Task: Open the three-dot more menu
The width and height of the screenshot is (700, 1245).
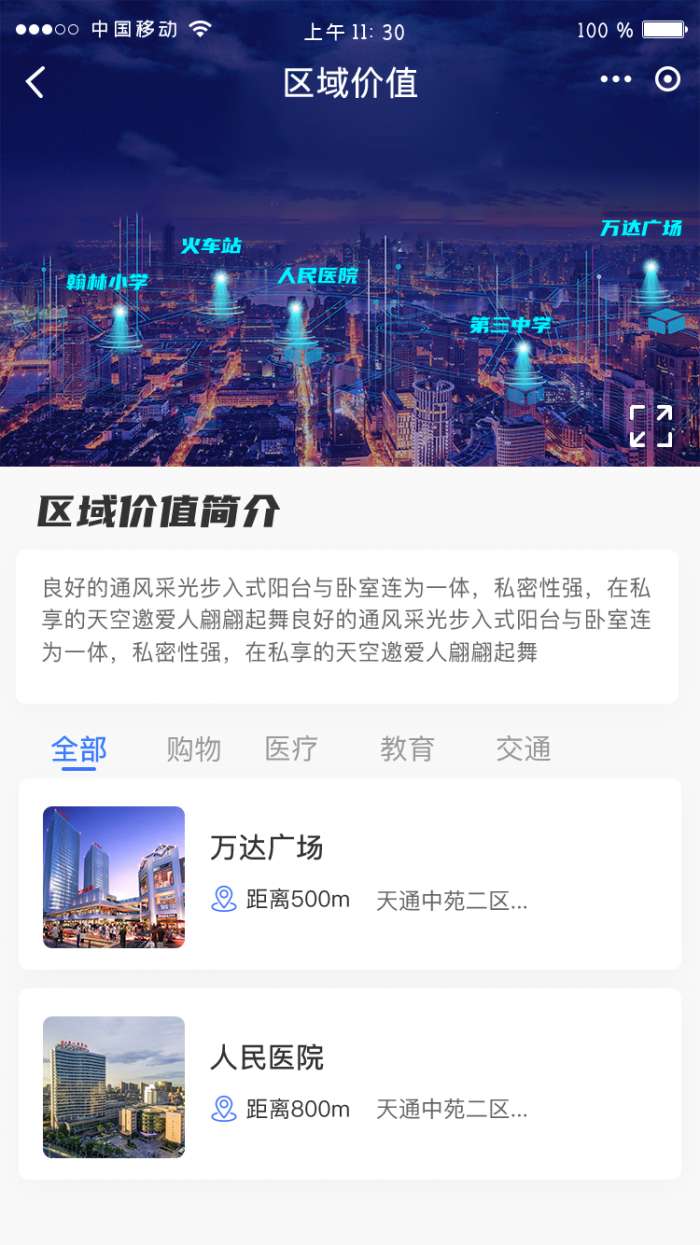Action: click(x=615, y=80)
